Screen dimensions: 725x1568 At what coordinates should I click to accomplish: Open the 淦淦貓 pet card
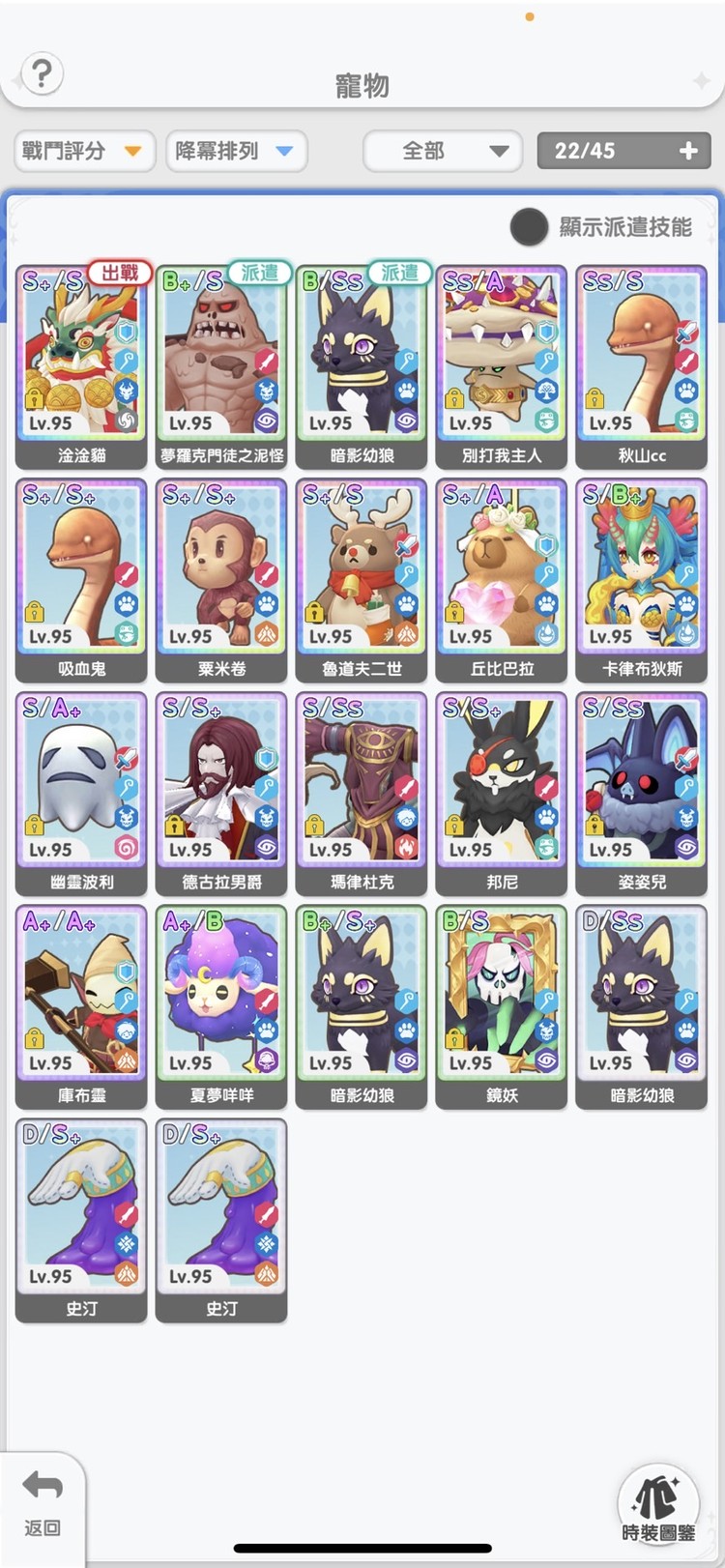pyautogui.click(x=81, y=363)
